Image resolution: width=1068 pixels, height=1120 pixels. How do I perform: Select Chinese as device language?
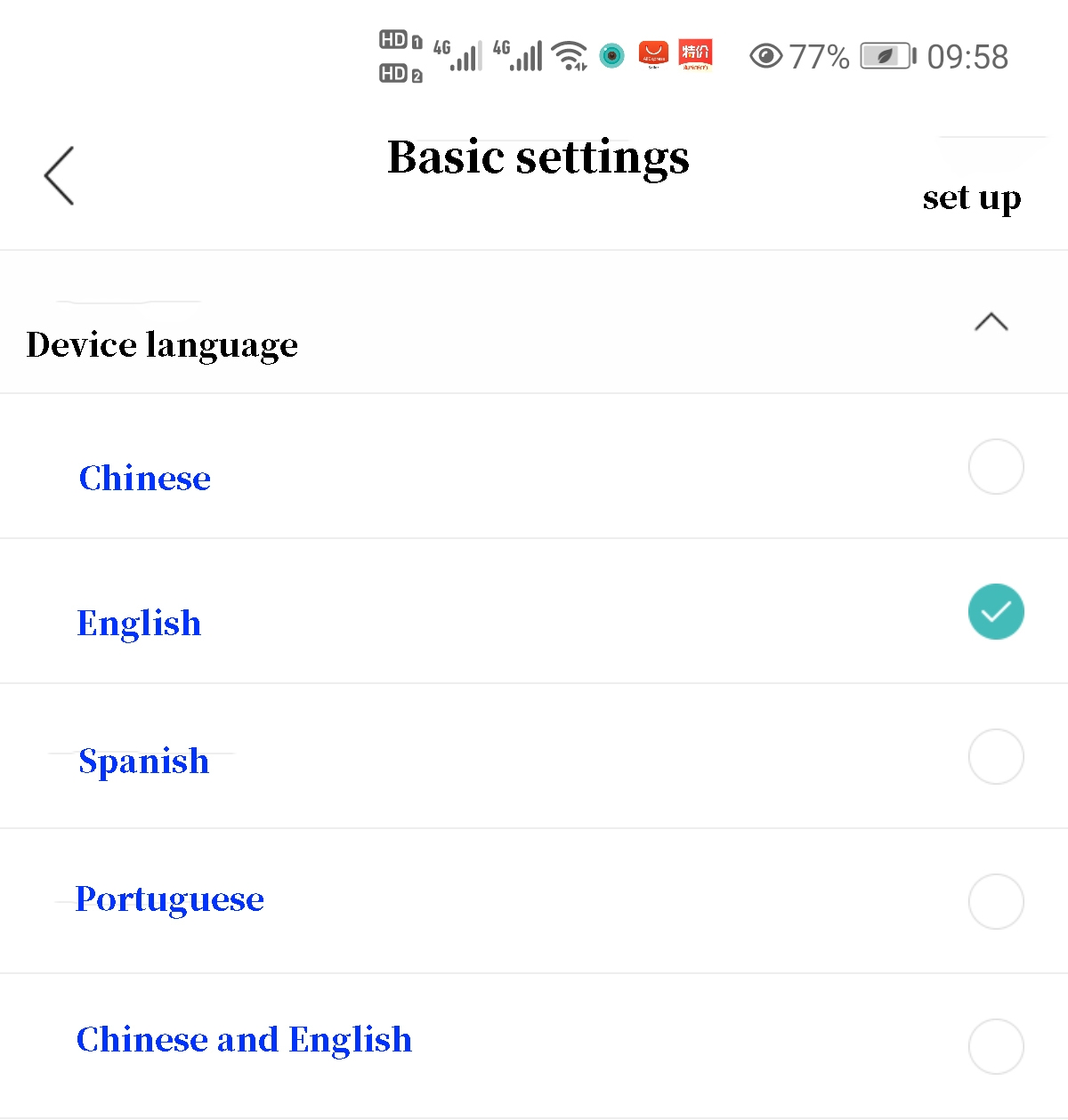(995, 466)
